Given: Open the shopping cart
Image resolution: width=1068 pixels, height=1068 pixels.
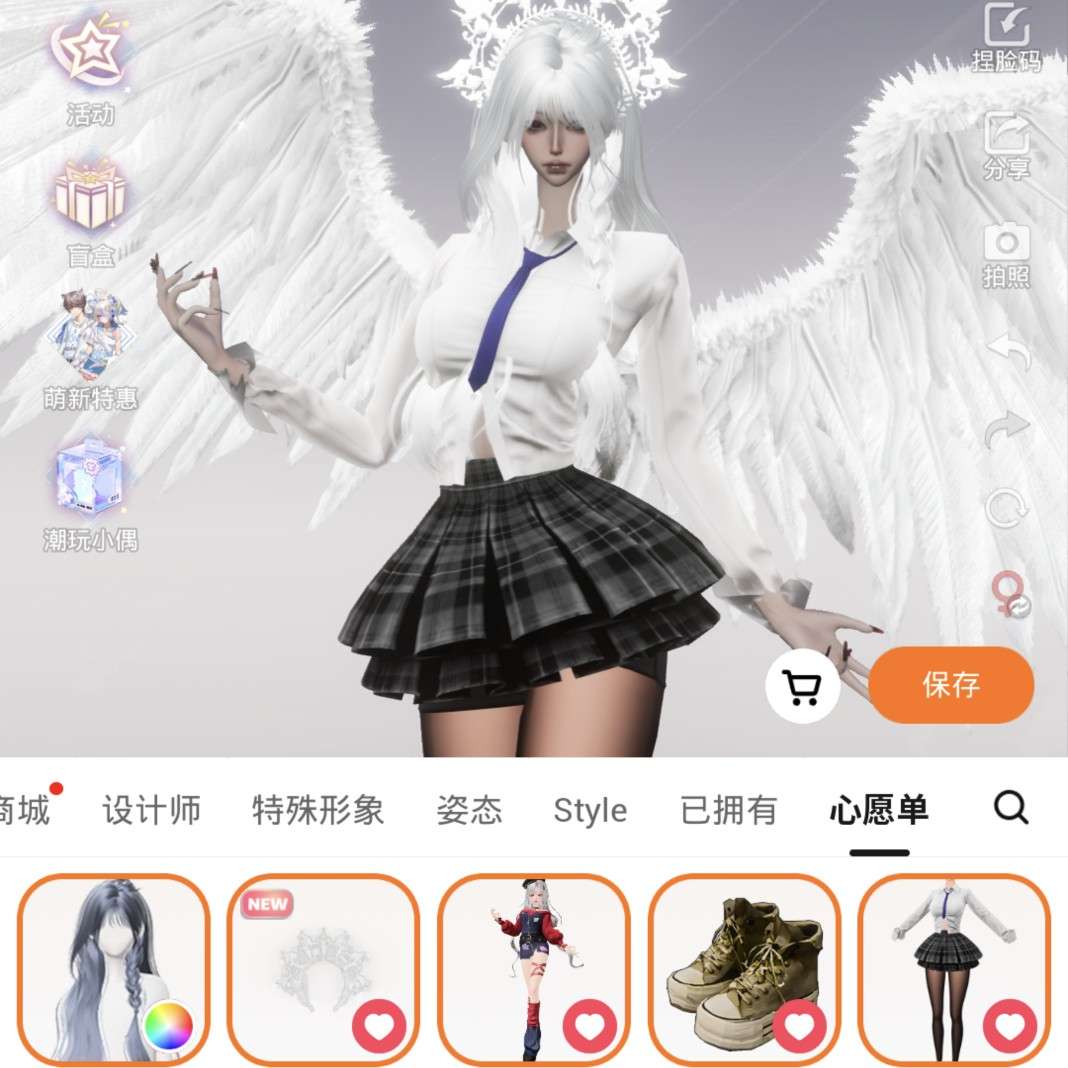Looking at the screenshot, I should click(x=802, y=687).
